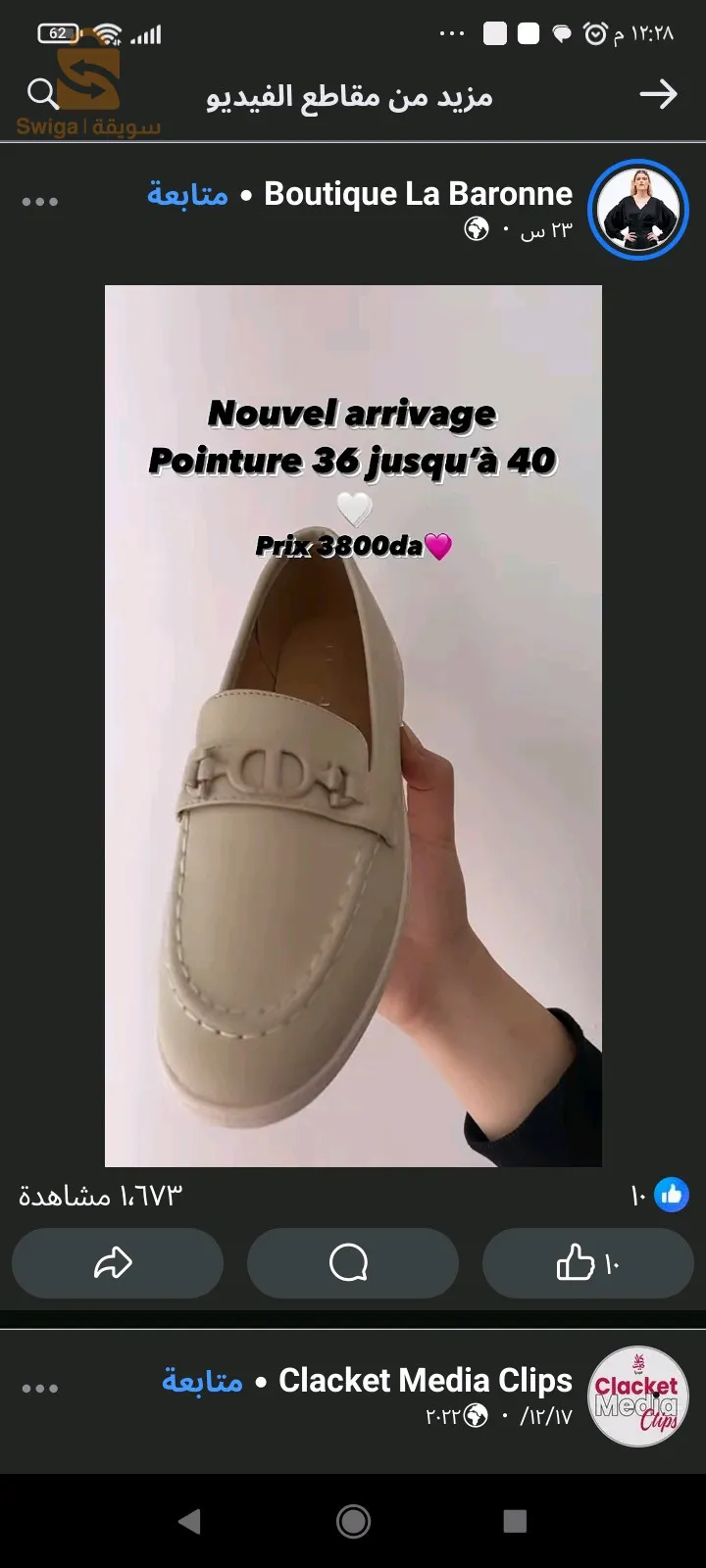This screenshot has height=1568, width=706.
Task: Comment on the Boutique La Baronne video
Action: 352,1263
